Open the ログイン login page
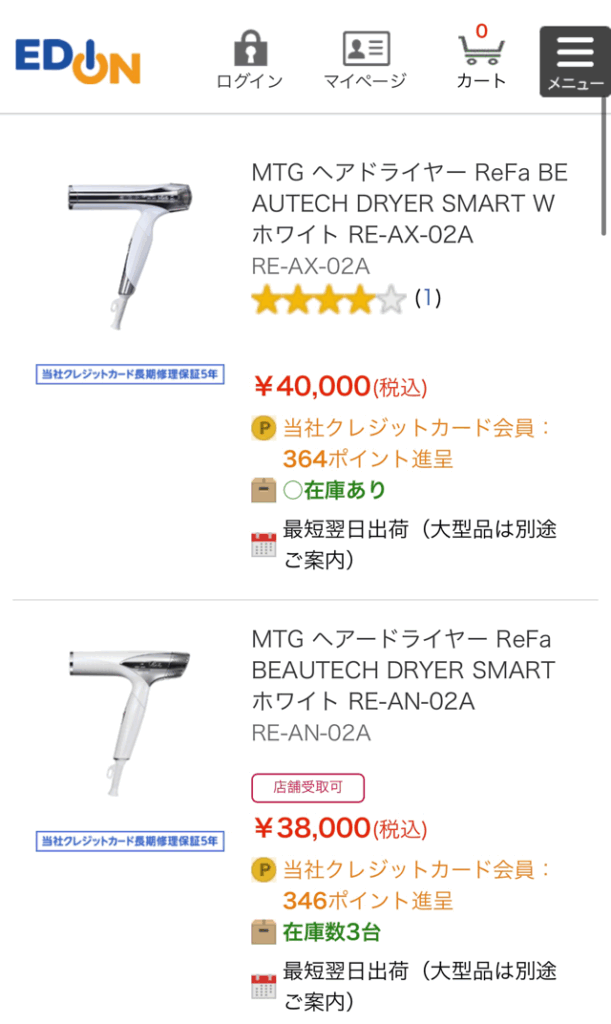The height and width of the screenshot is (1024, 611). [x=249, y=60]
